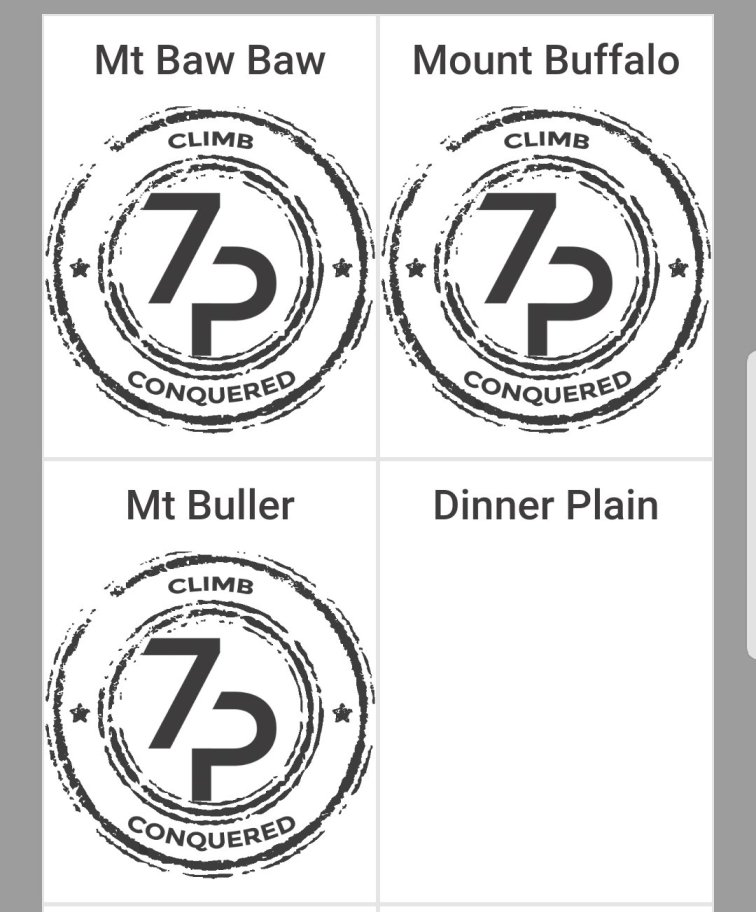Open the Mt Baw Baw climb tile

pos(210,238)
